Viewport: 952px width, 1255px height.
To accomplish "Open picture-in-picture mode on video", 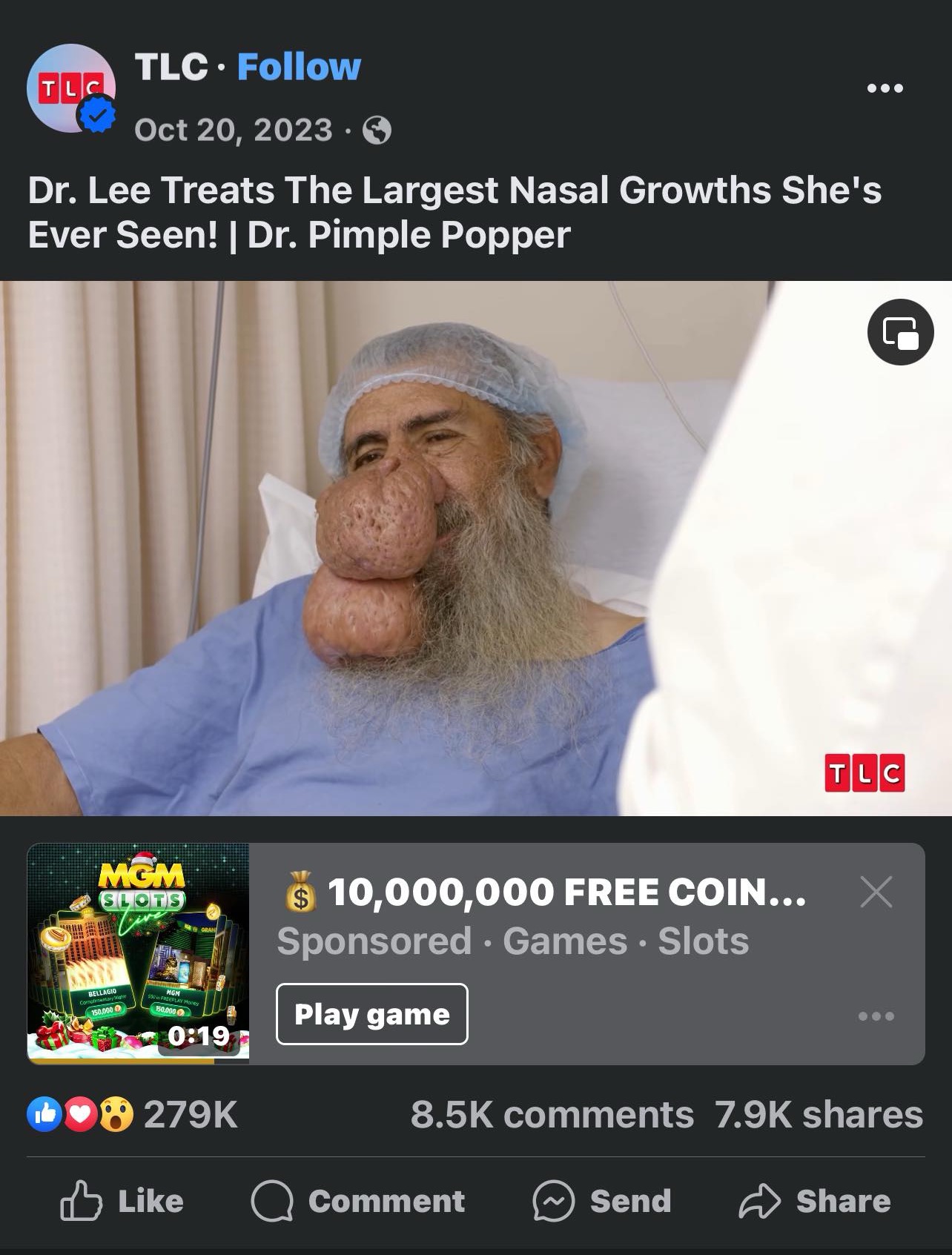I will 900,332.
